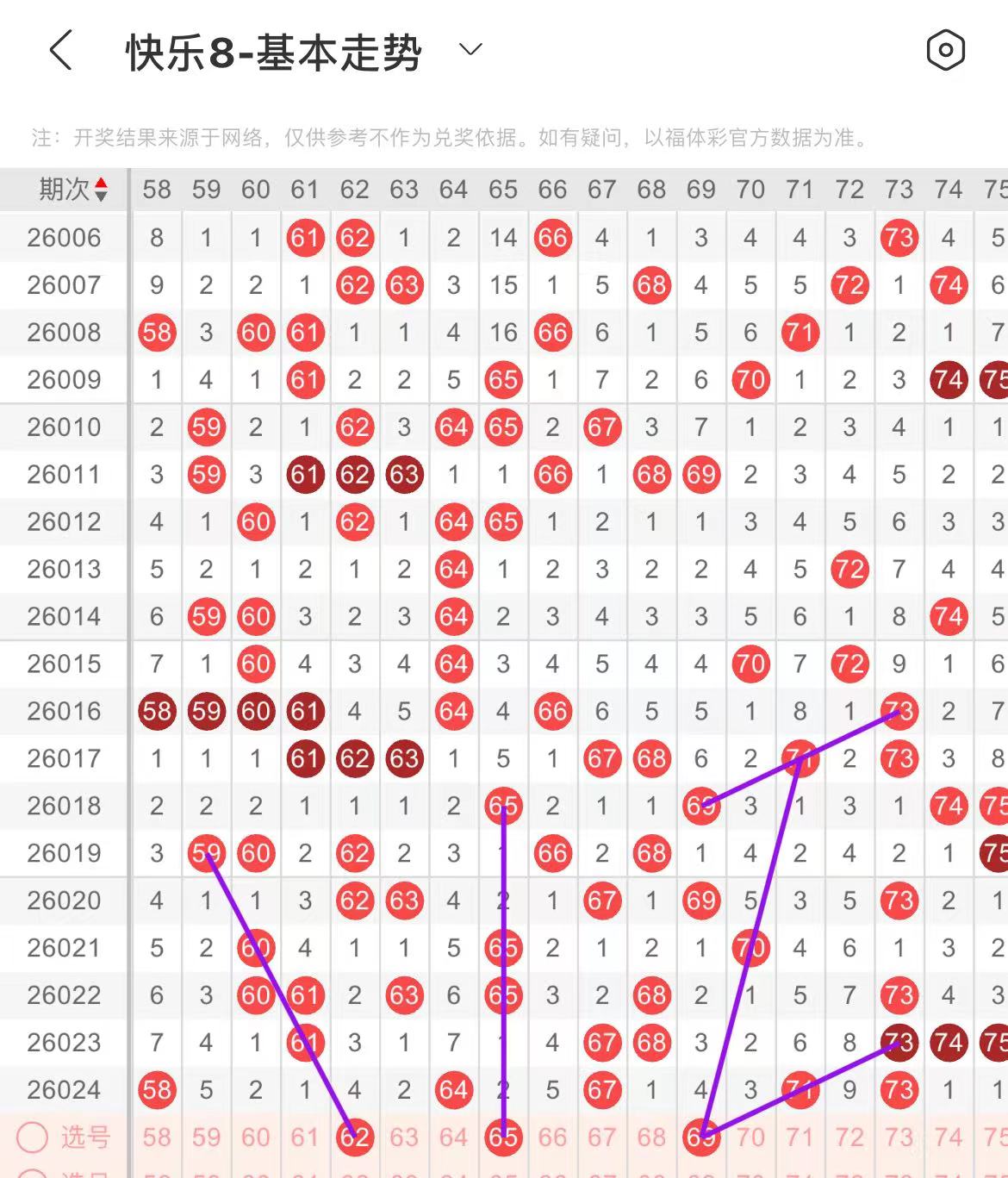The width and height of the screenshot is (1008, 1178).
Task: Pick number 58 in the 选号 row
Action: tap(157, 1137)
